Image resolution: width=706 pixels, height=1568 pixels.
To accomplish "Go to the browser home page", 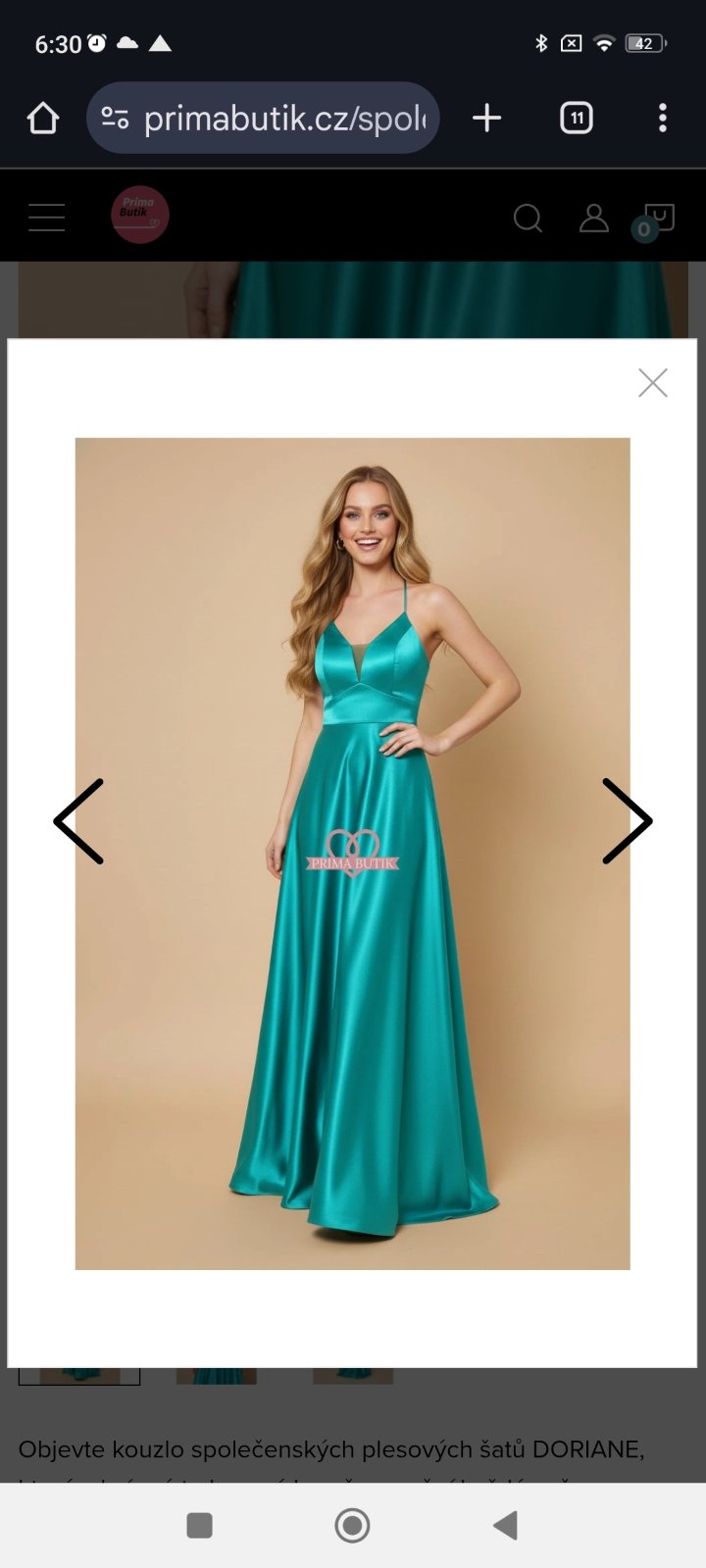I will coord(43,119).
